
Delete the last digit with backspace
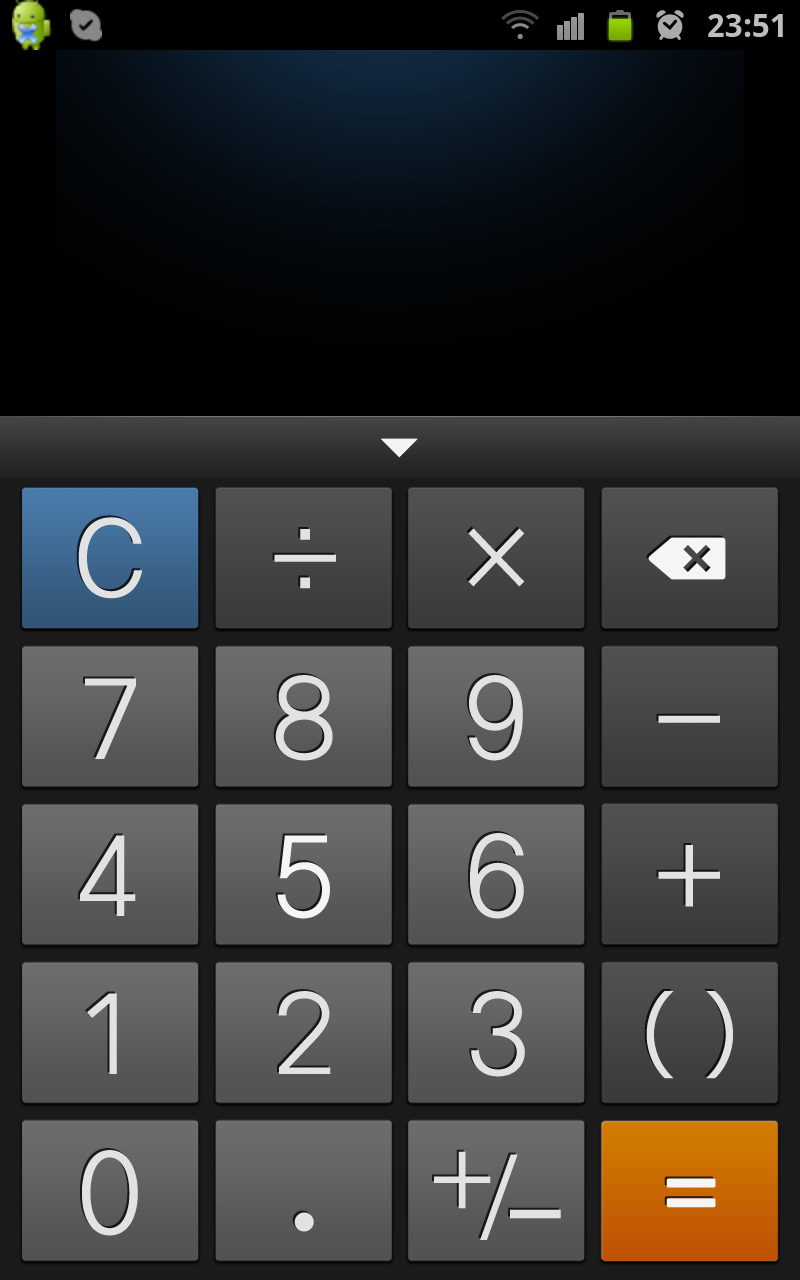tap(689, 558)
